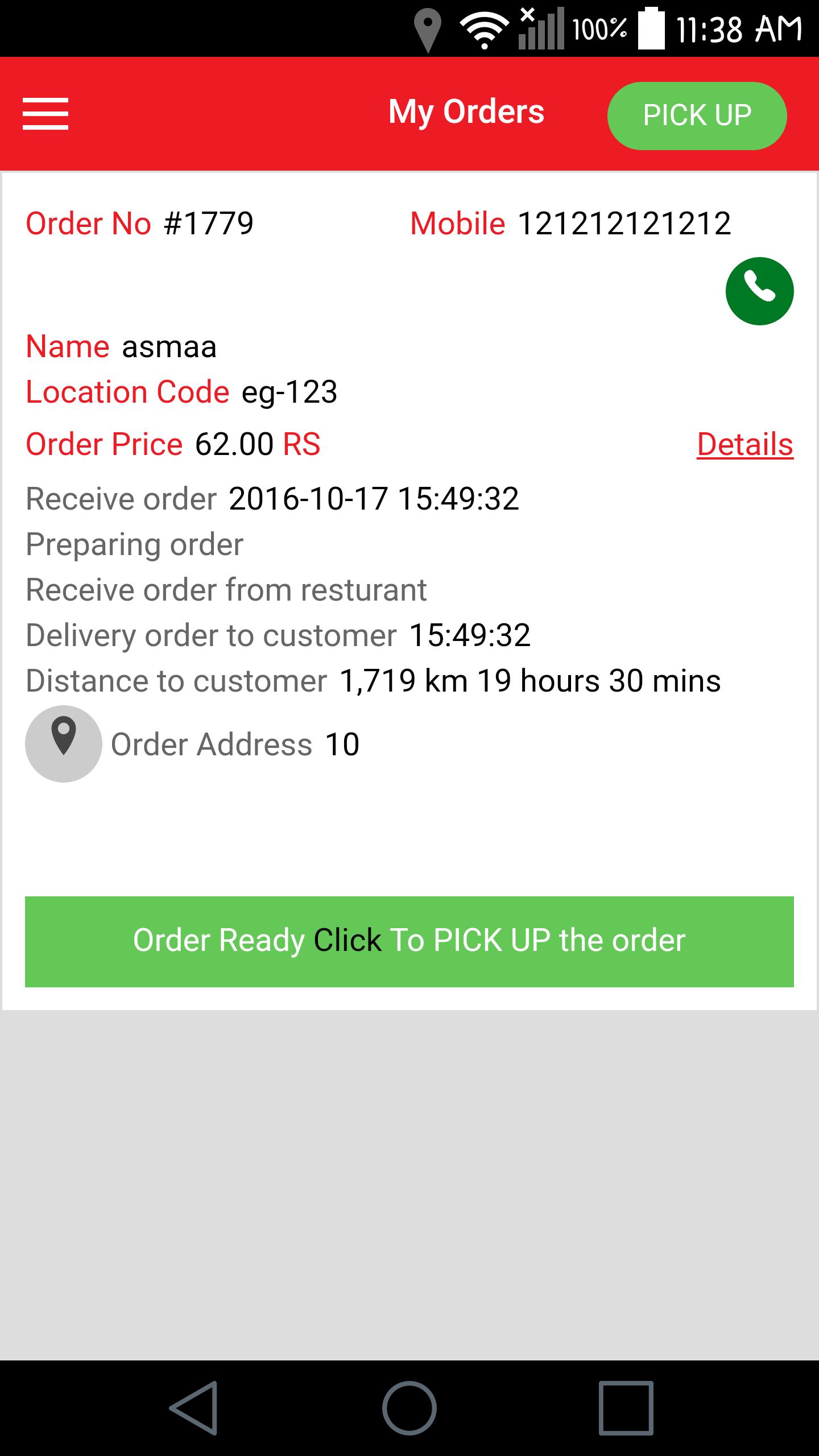819x1456 pixels.
Task: Tap the PICK UP button in header
Action: 697,115
